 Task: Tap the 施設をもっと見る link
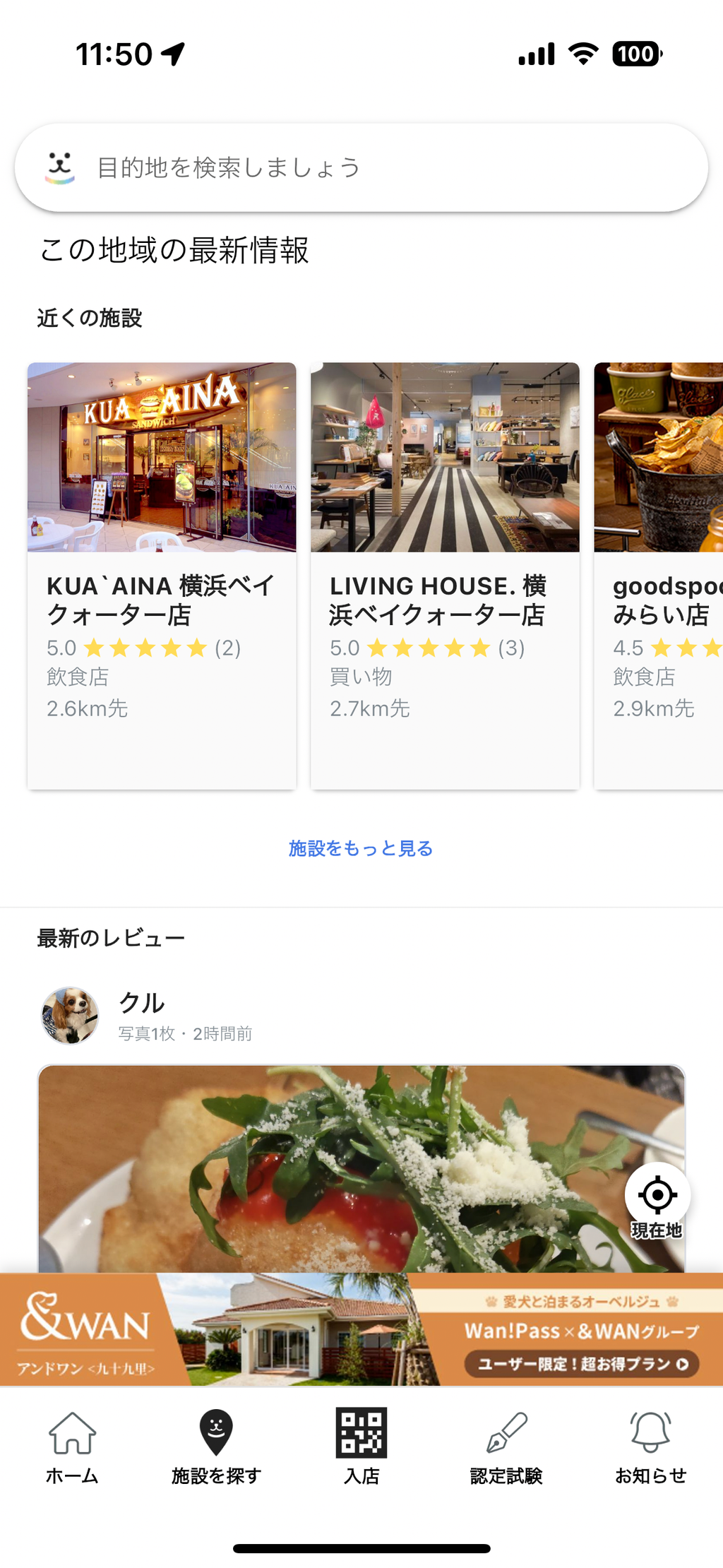click(x=361, y=848)
